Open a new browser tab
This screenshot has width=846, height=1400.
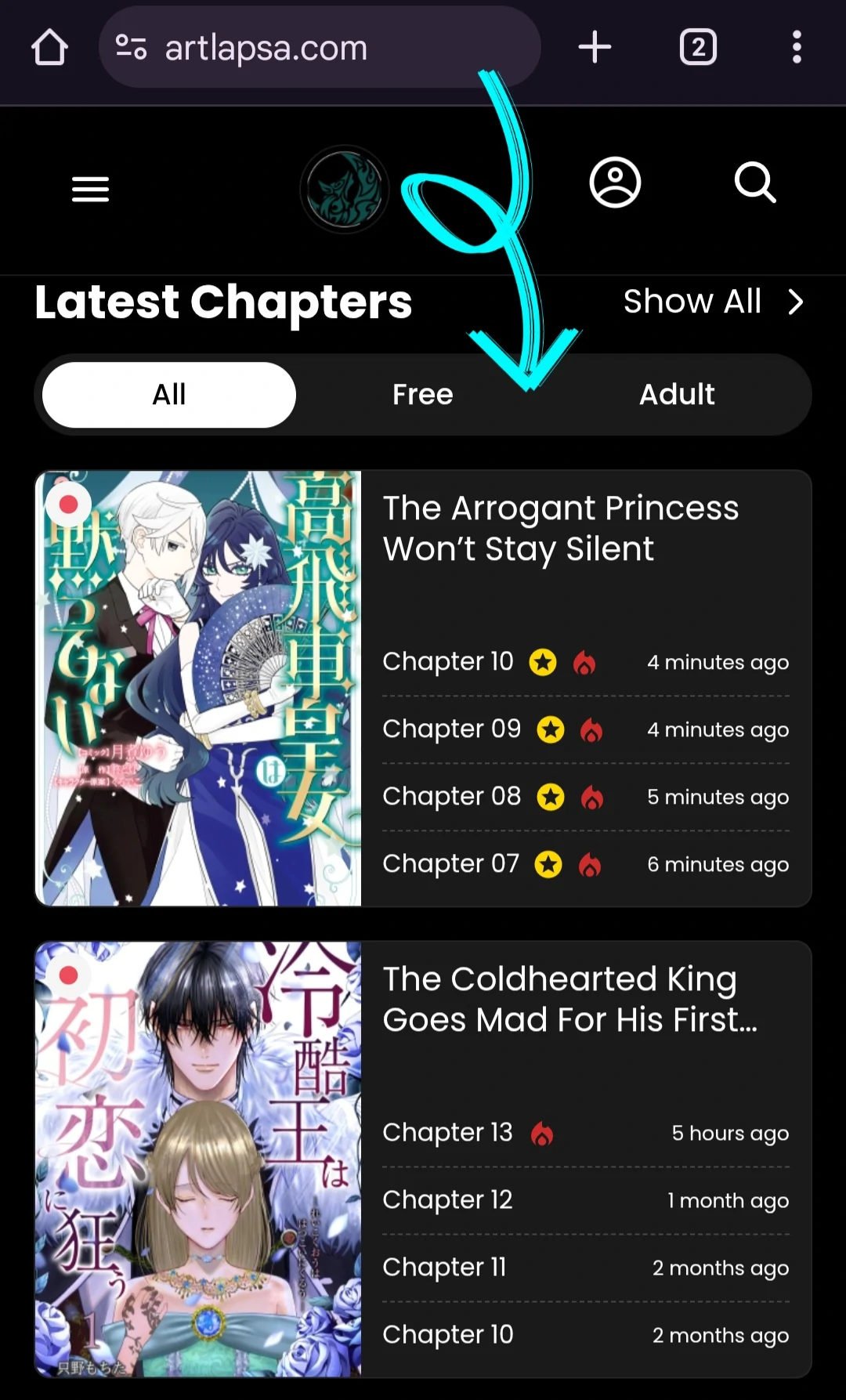click(x=595, y=47)
